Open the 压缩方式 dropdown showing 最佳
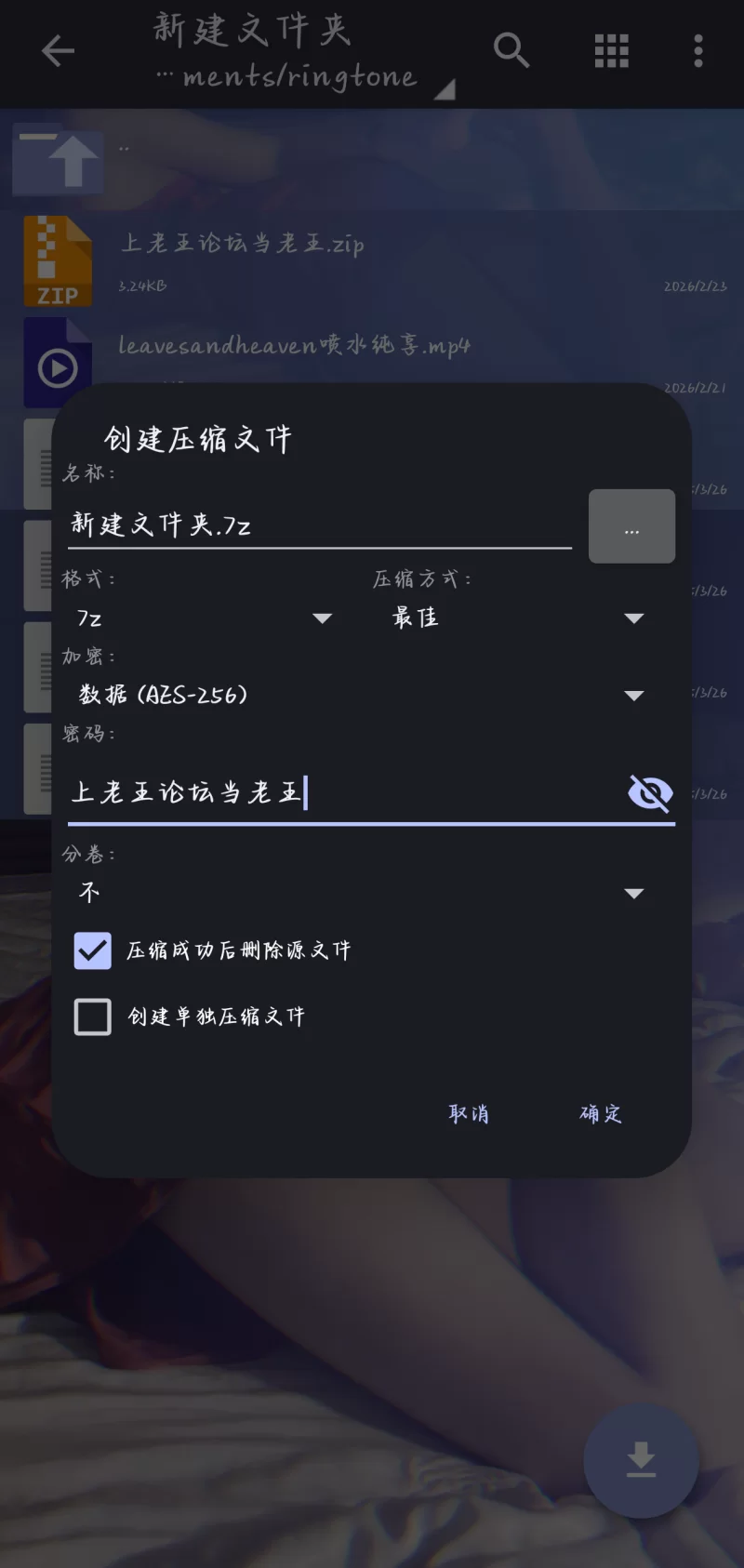The image size is (744, 1568). coord(517,618)
